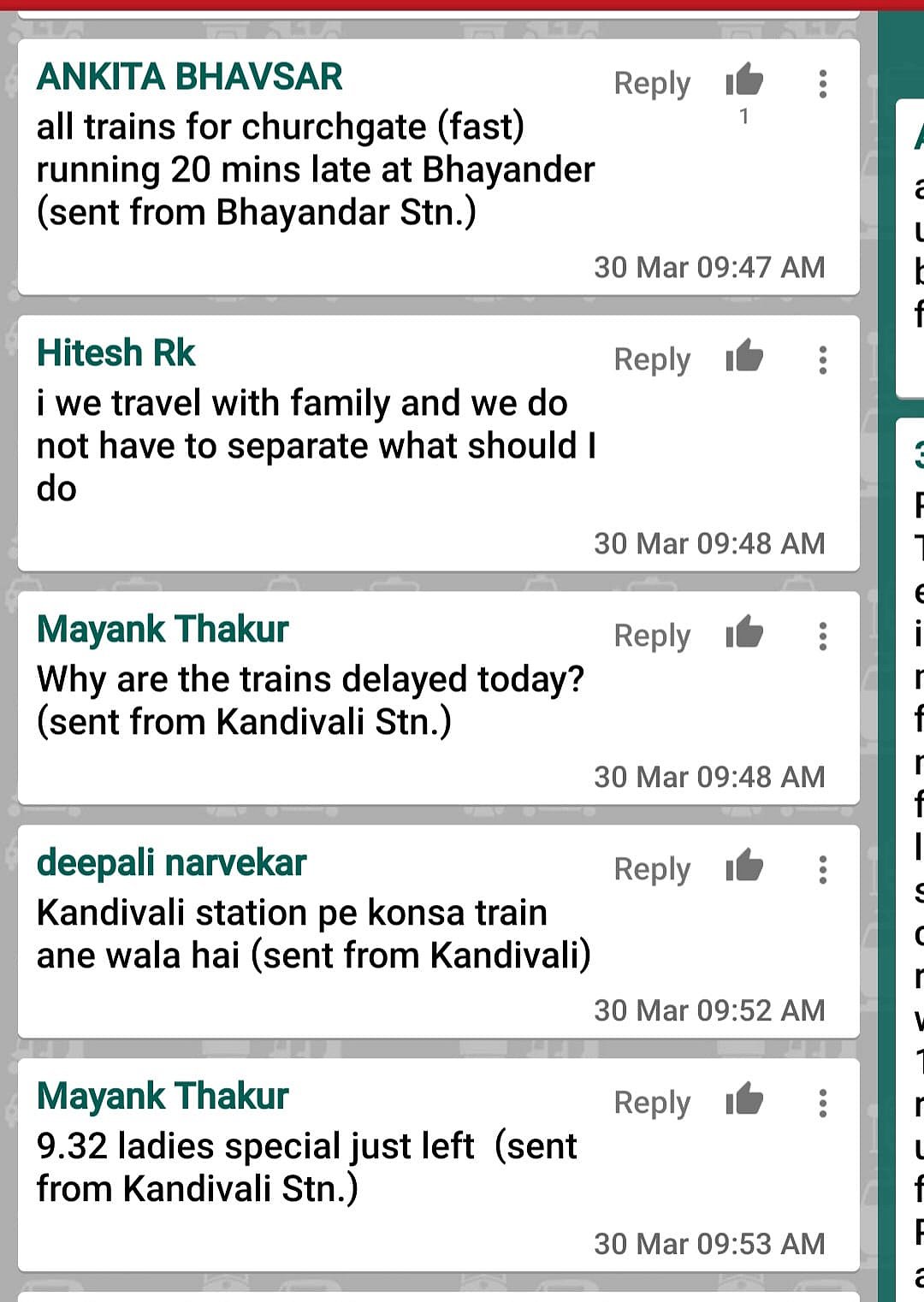Image resolution: width=924 pixels, height=1302 pixels.
Task: Reply to Mayank Thakur's "Why are trains delayed" message
Action: point(652,636)
